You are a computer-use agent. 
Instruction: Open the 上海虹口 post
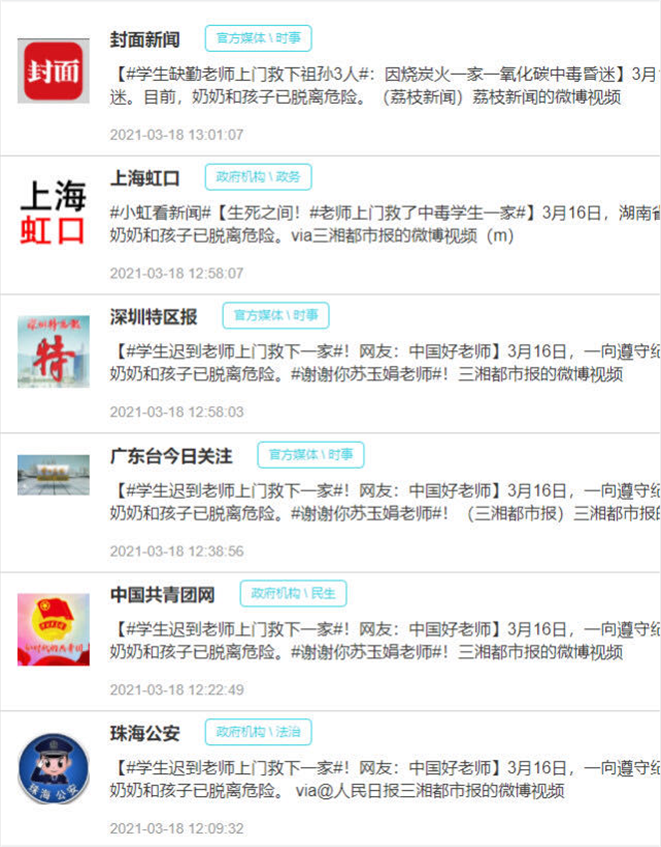380,224
